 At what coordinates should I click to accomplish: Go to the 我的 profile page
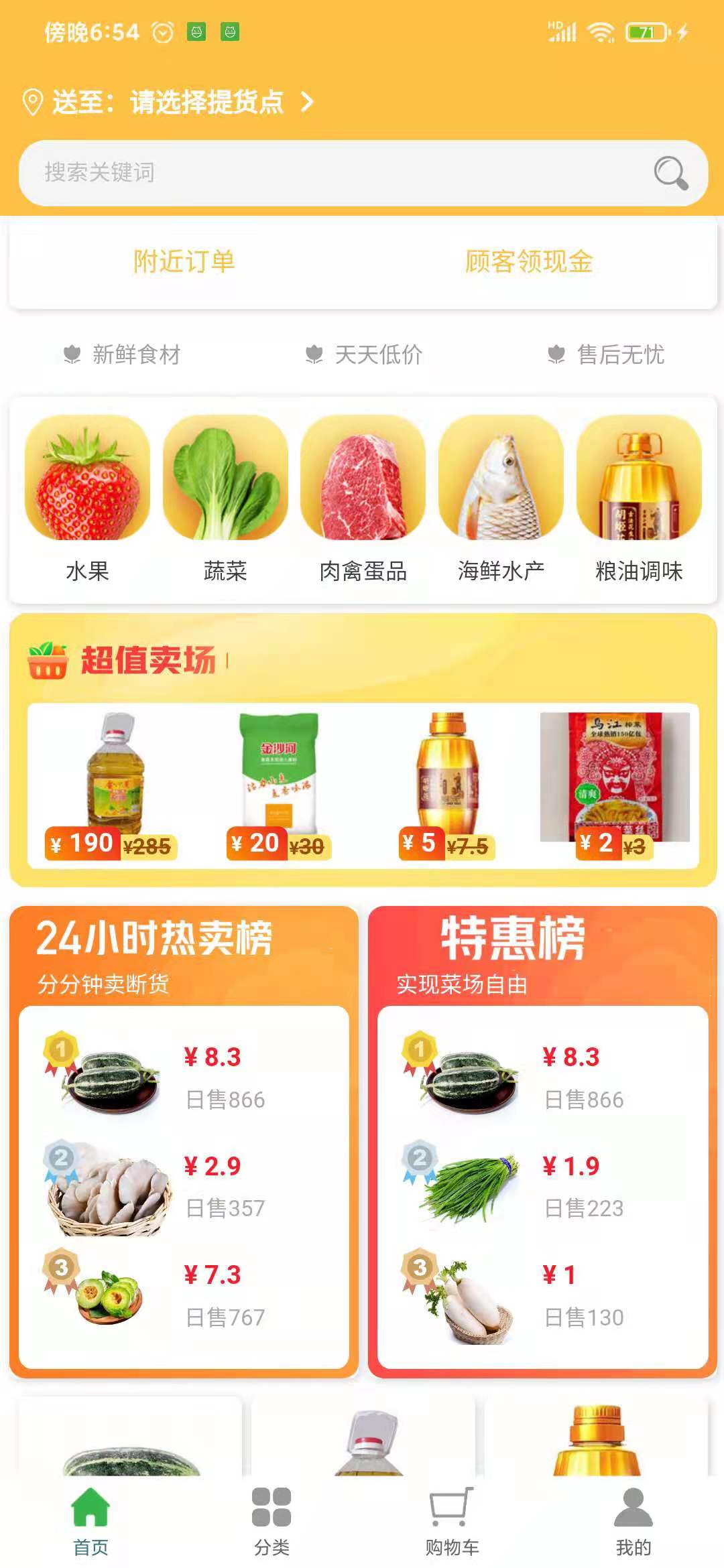(633, 1514)
